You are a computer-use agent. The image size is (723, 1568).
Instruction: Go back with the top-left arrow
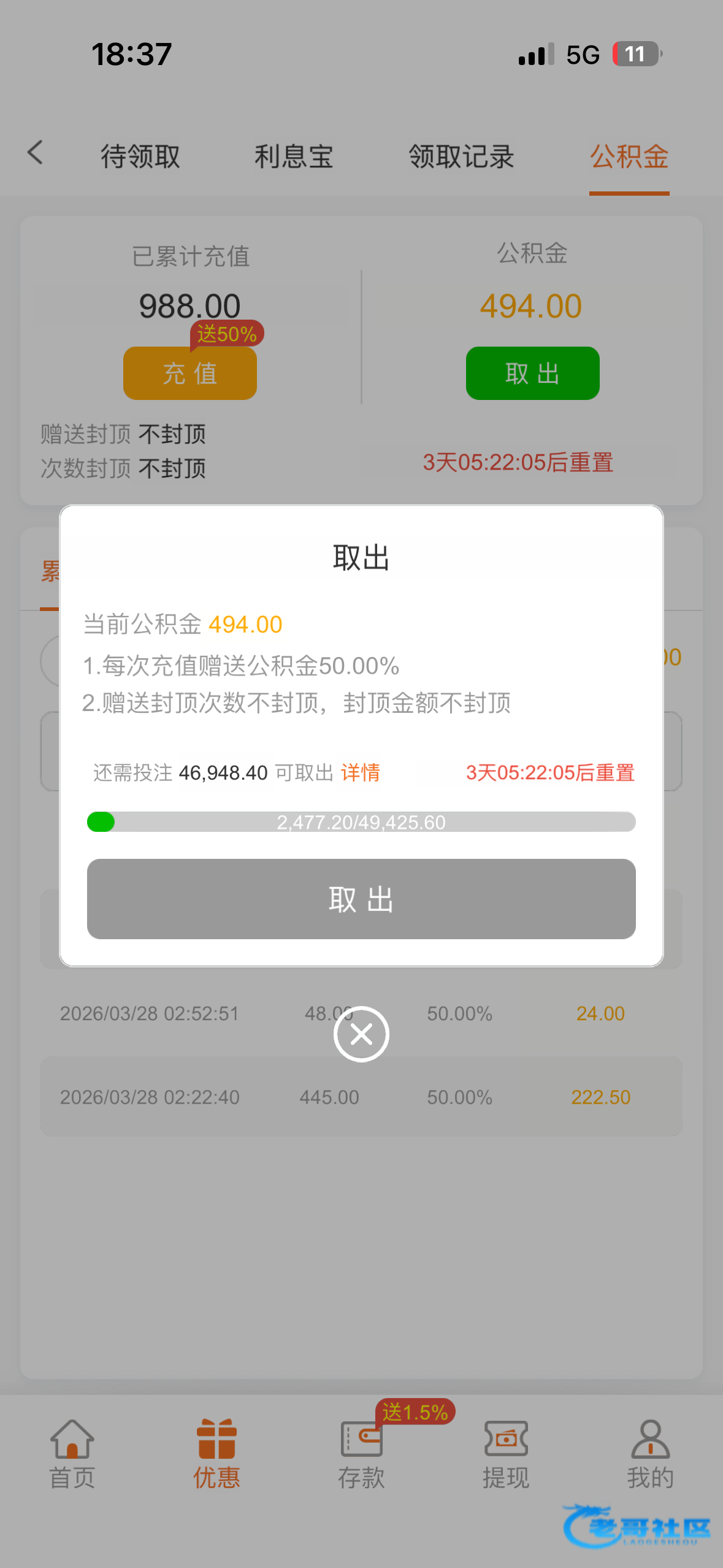tap(36, 153)
